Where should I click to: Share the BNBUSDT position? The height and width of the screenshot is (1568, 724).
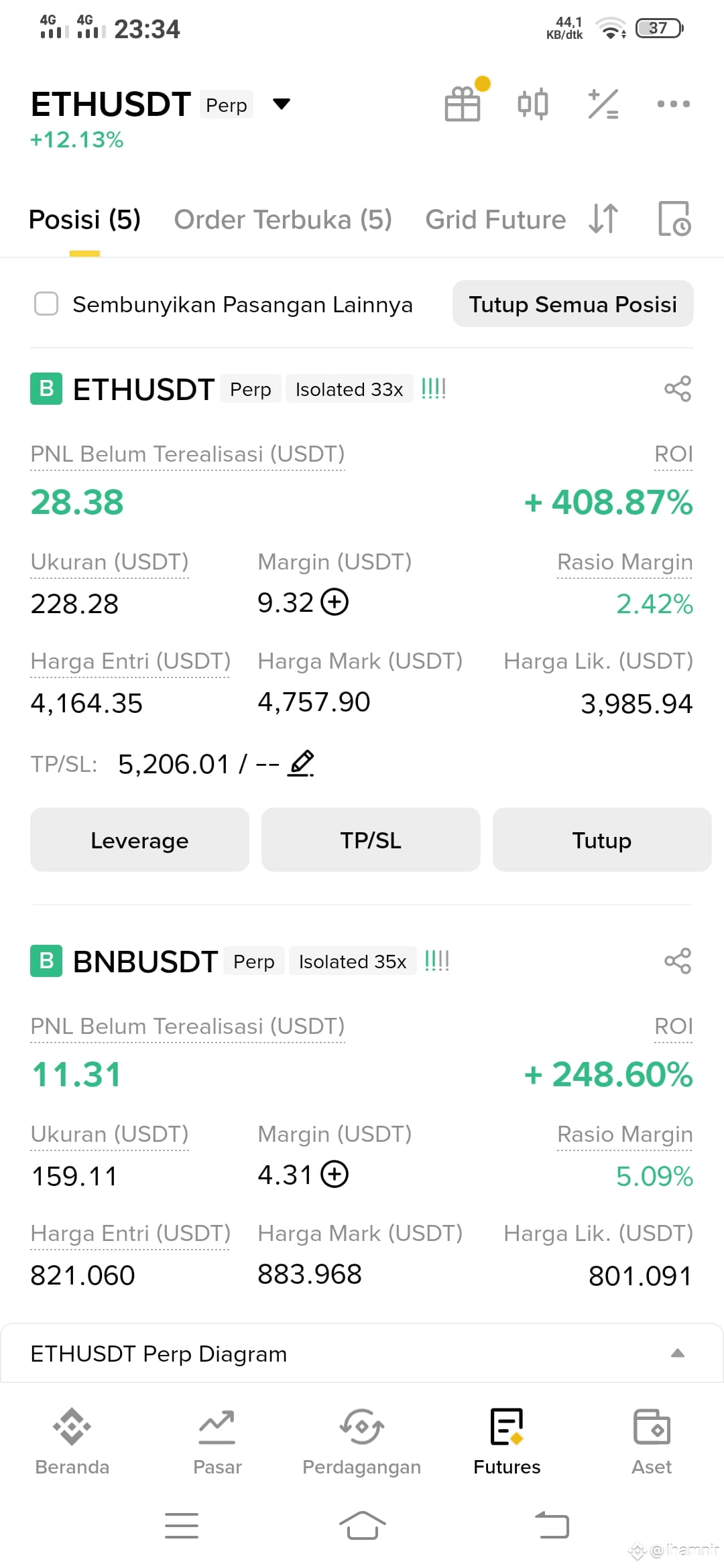point(678,961)
